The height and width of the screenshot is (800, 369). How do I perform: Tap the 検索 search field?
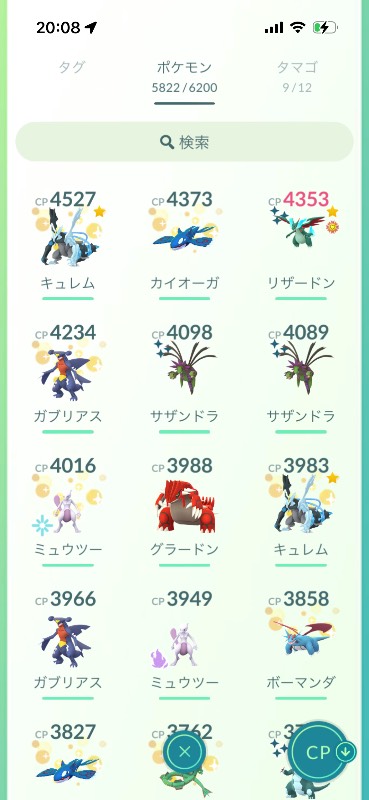(184, 142)
